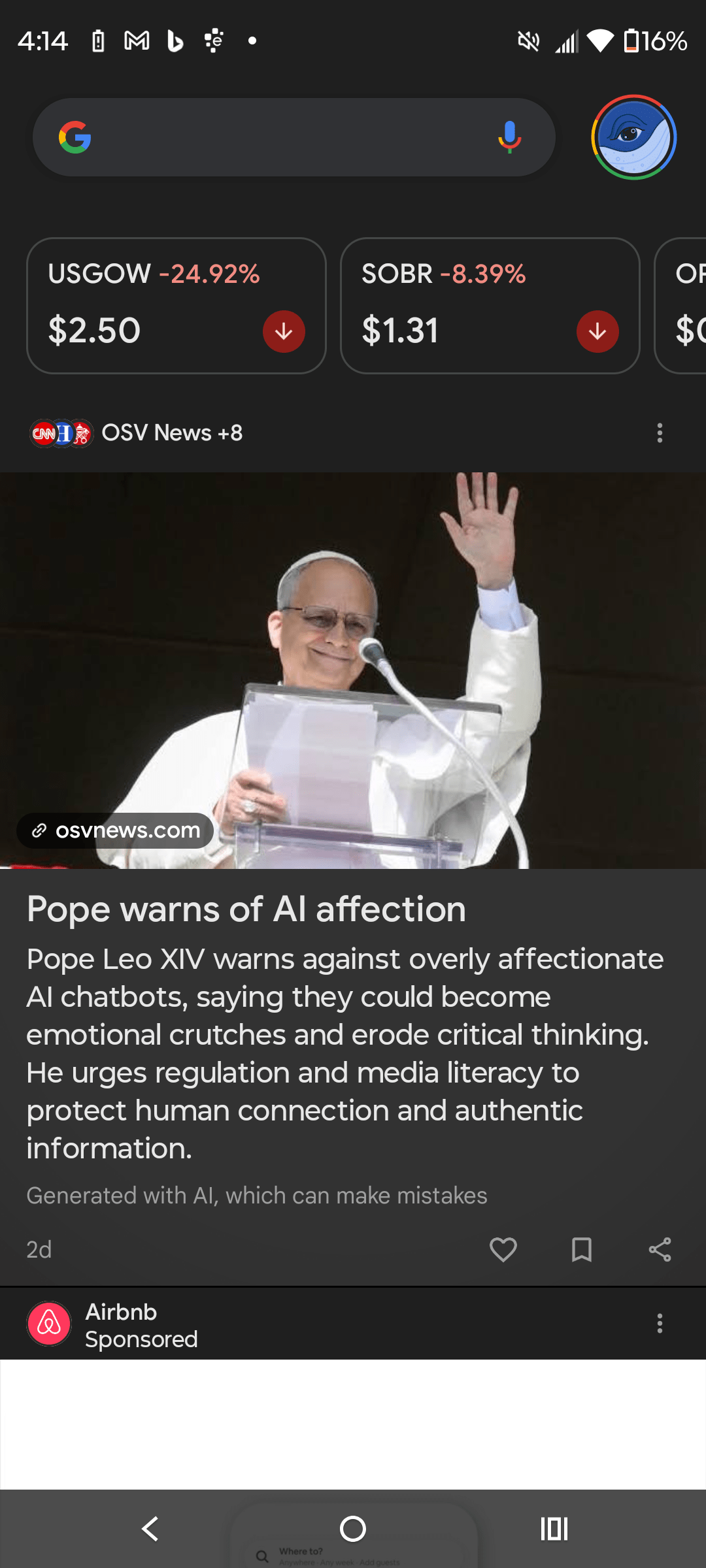Image resolution: width=706 pixels, height=1568 pixels.
Task: Open the osvnews.com source link
Action: pyautogui.click(x=116, y=830)
